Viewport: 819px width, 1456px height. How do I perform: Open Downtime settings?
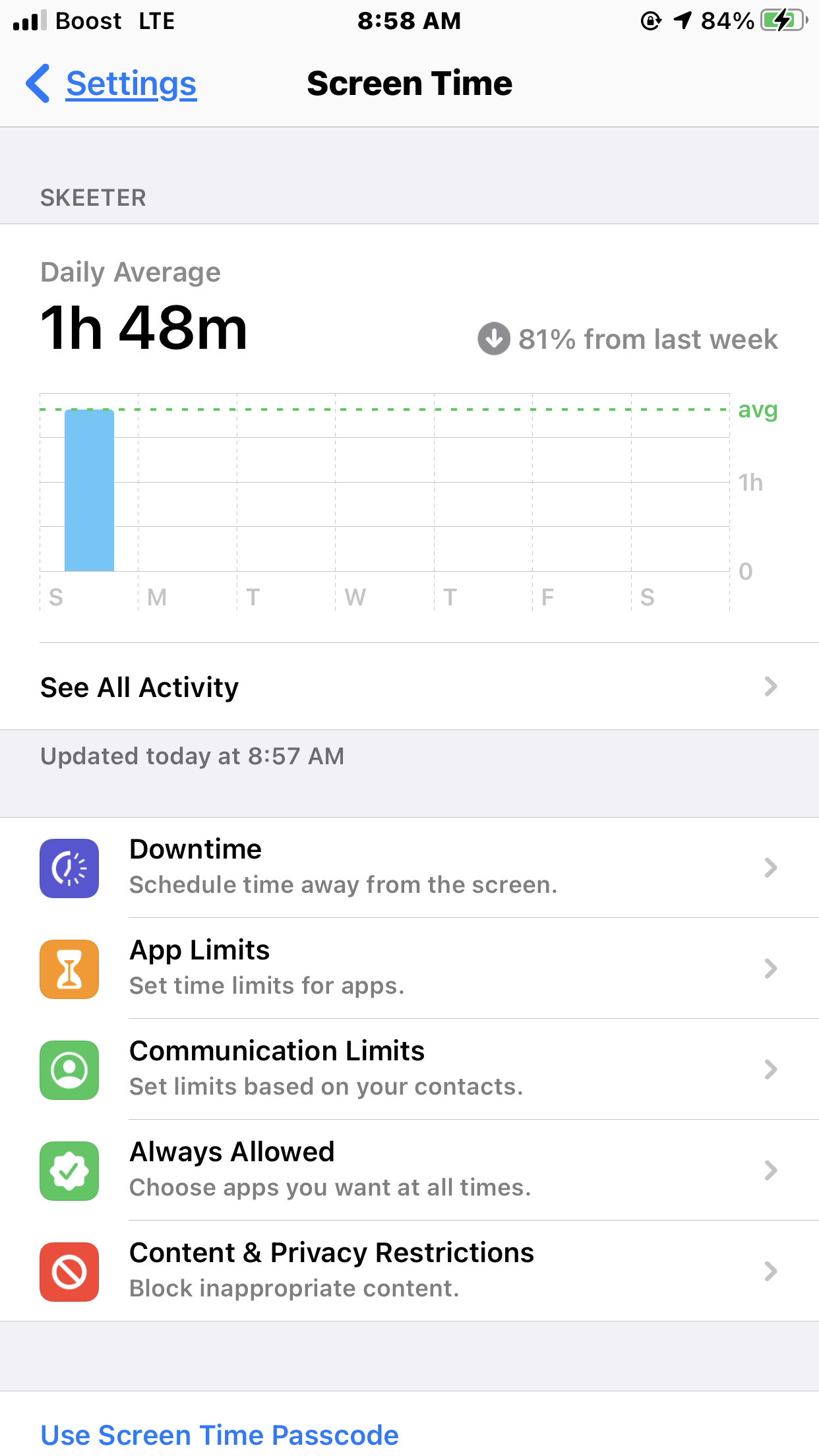pyautogui.click(x=409, y=867)
